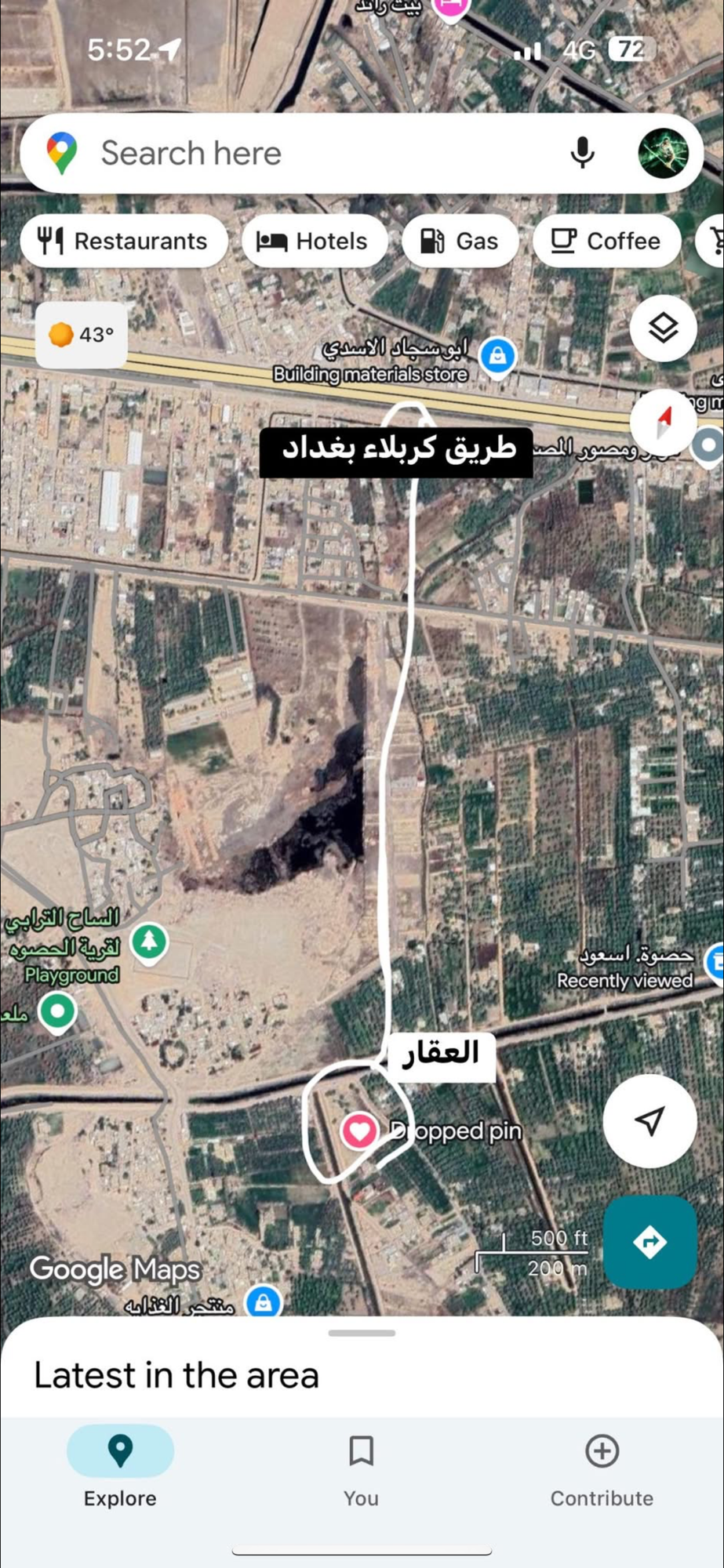Open the account profile picture
The height and width of the screenshot is (1568, 724).
[x=663, y=153]
